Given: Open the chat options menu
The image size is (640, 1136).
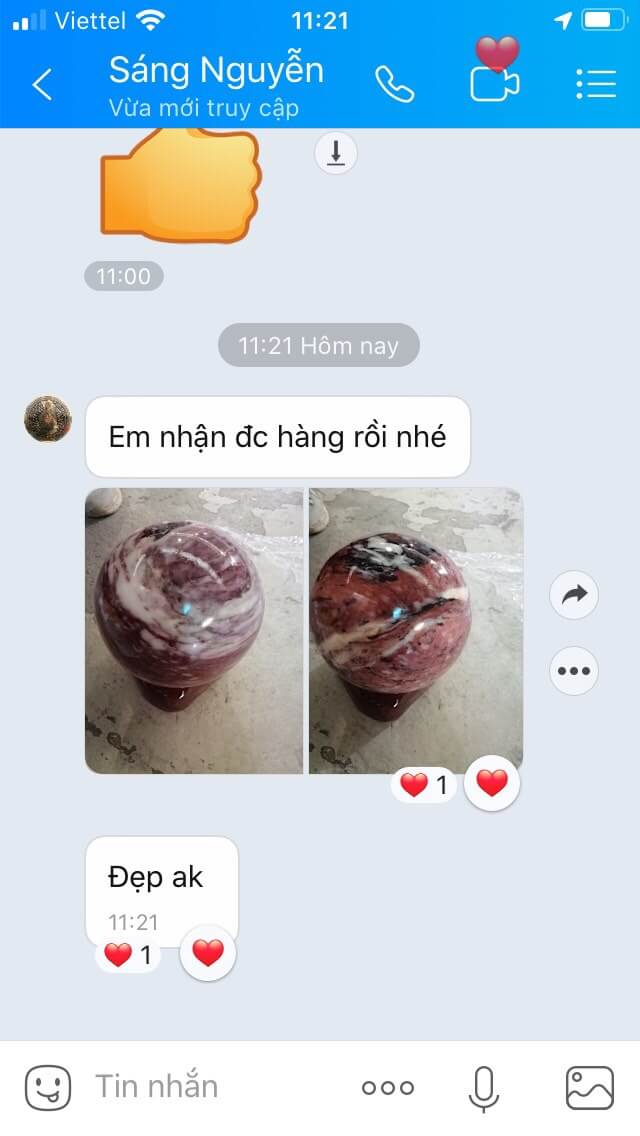Looking at the screenshot, I should click(596, 84).
